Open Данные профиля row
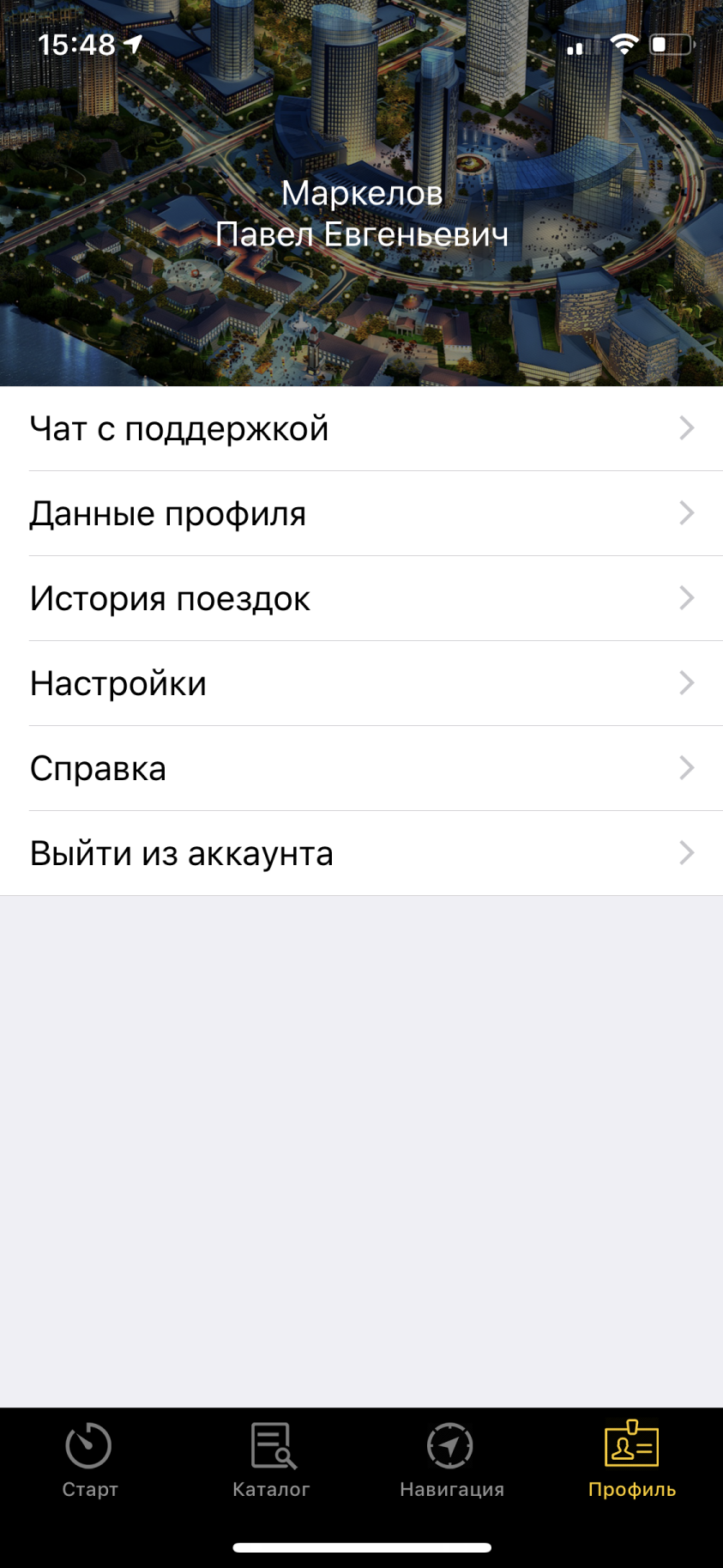 (361, 513)
